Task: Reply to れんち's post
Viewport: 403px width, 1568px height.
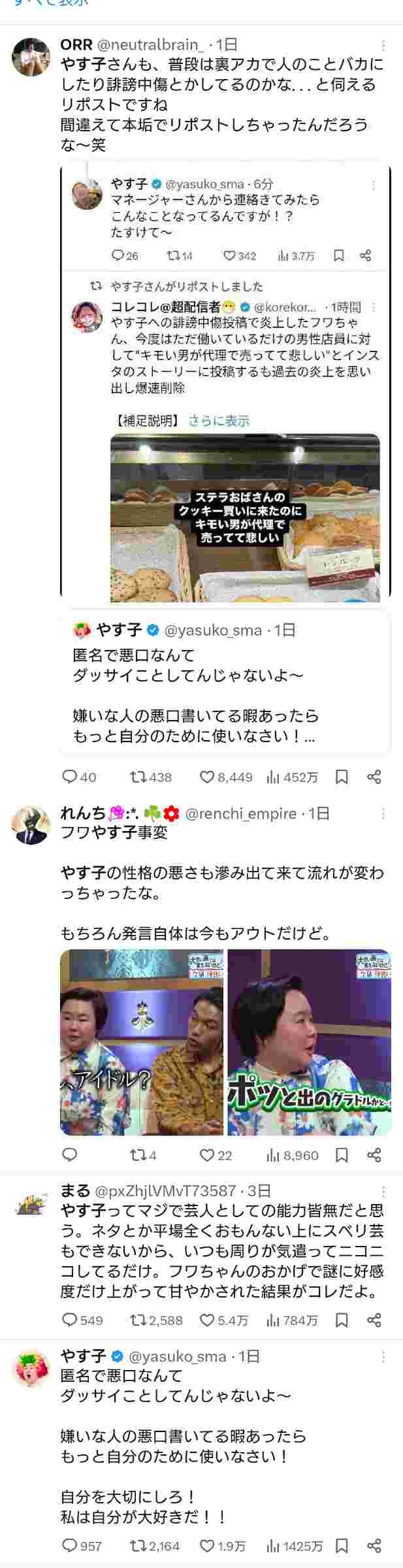Action: point(69,1155)
